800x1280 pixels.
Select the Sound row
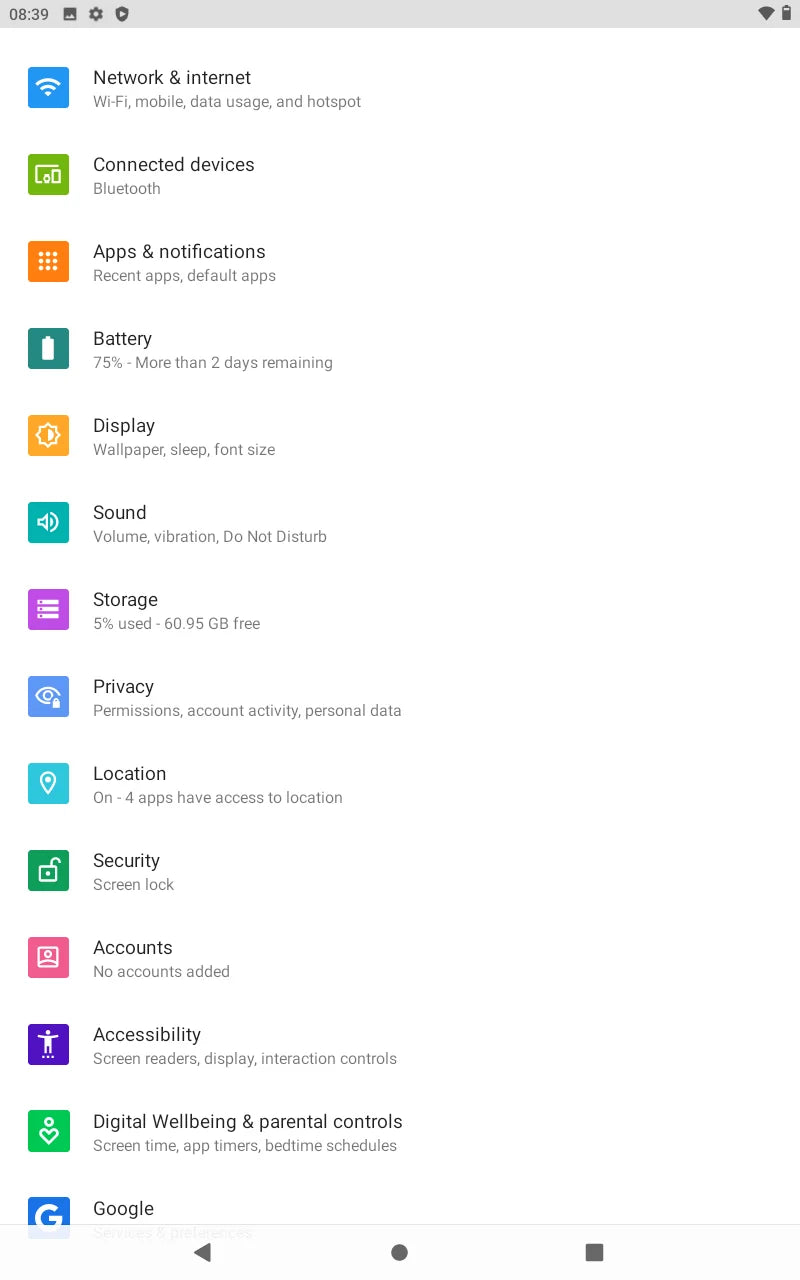400,523
